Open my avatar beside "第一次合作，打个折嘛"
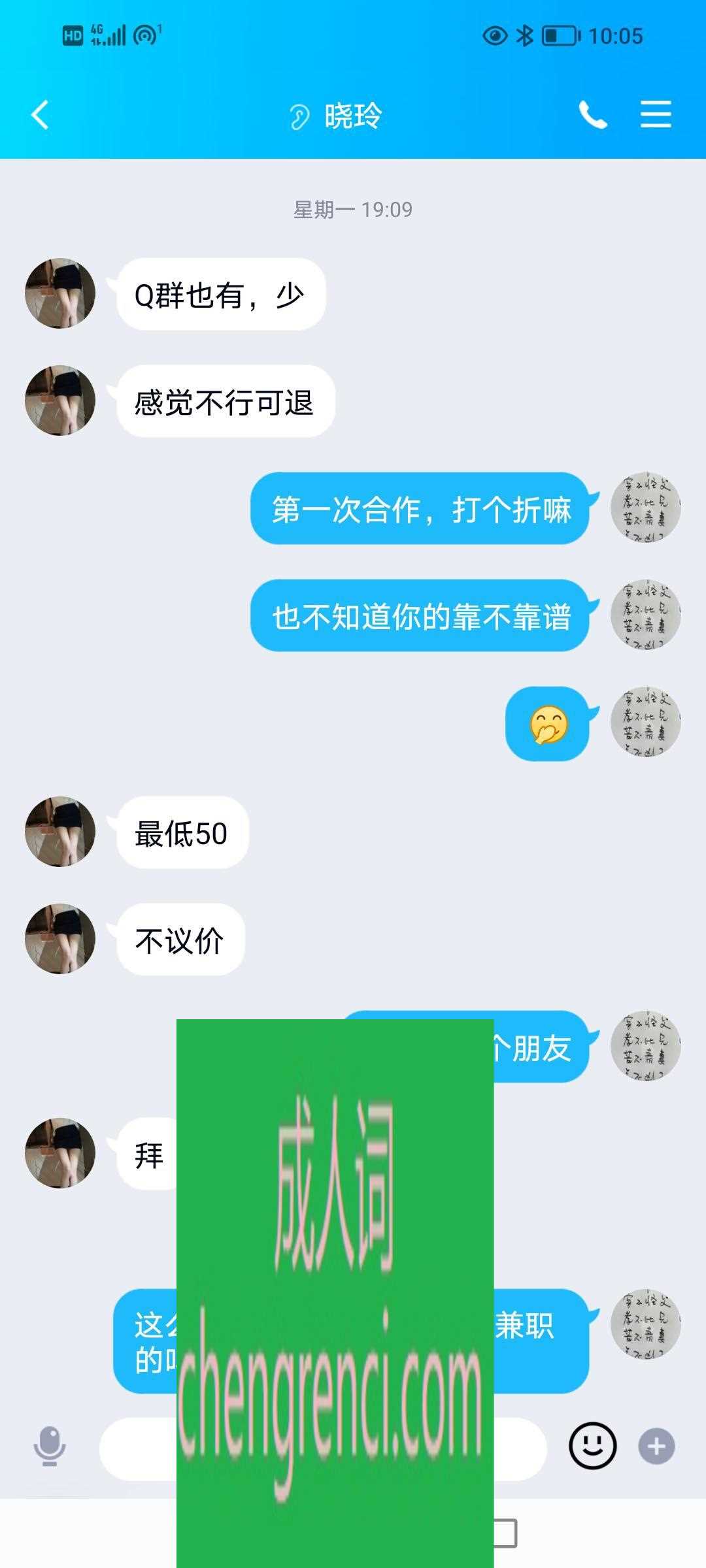Image resolution: width=706 pixels, height=1568 pixels. (645, 508)
